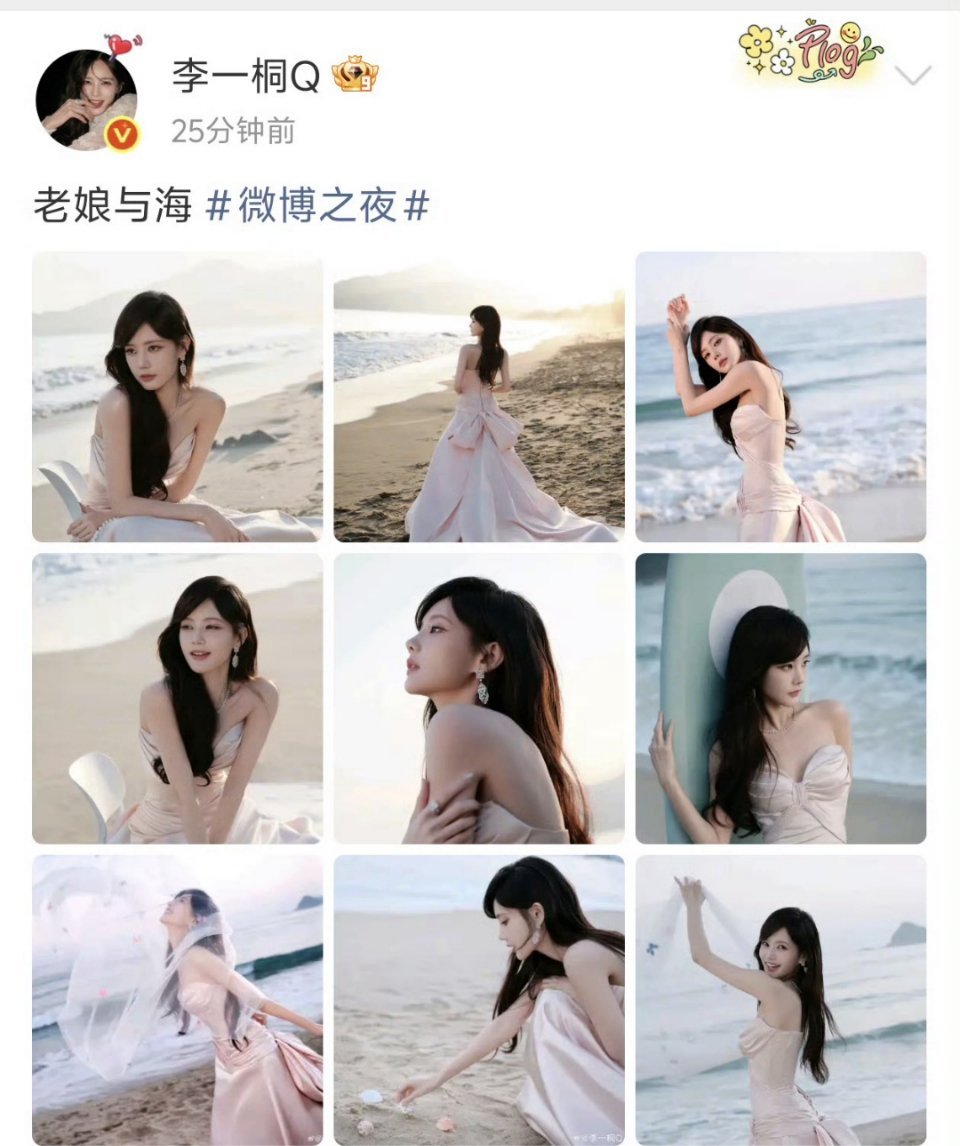View the photo of her picking up seashells
Viewport: 960px width, 1146px height.
[479, 999]
